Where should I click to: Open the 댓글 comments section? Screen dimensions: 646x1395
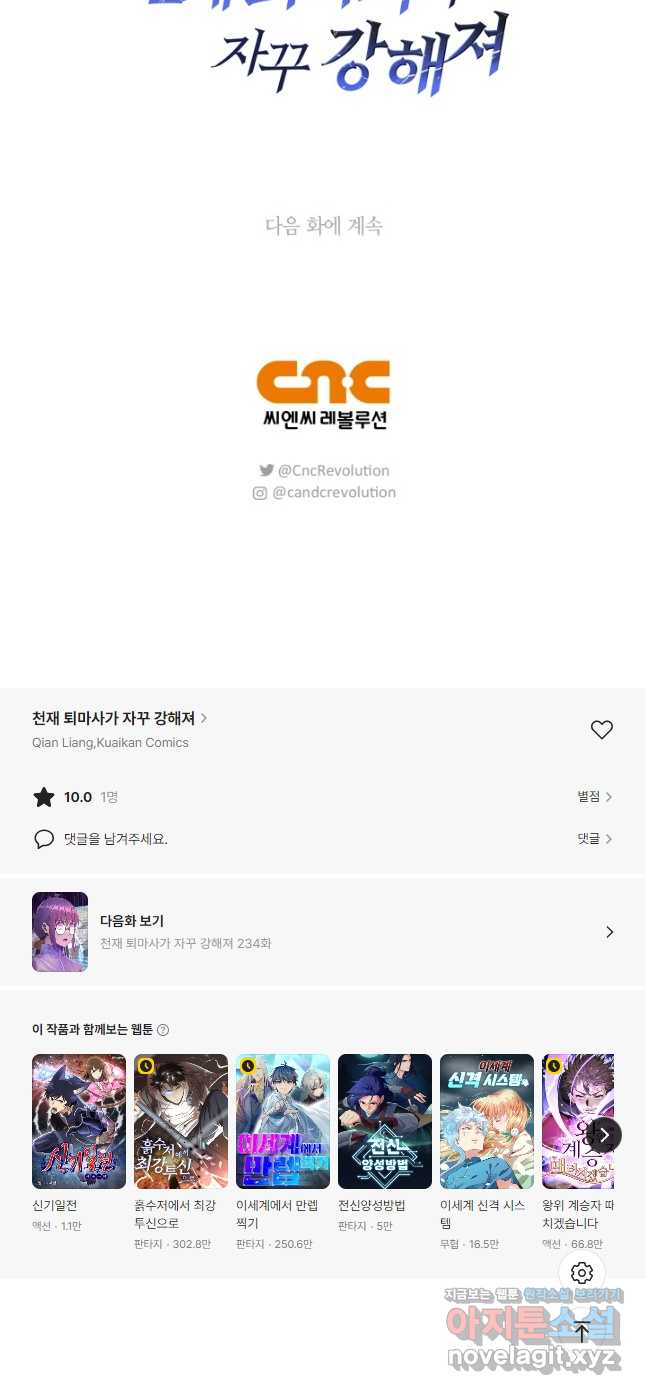pos(594,839)
